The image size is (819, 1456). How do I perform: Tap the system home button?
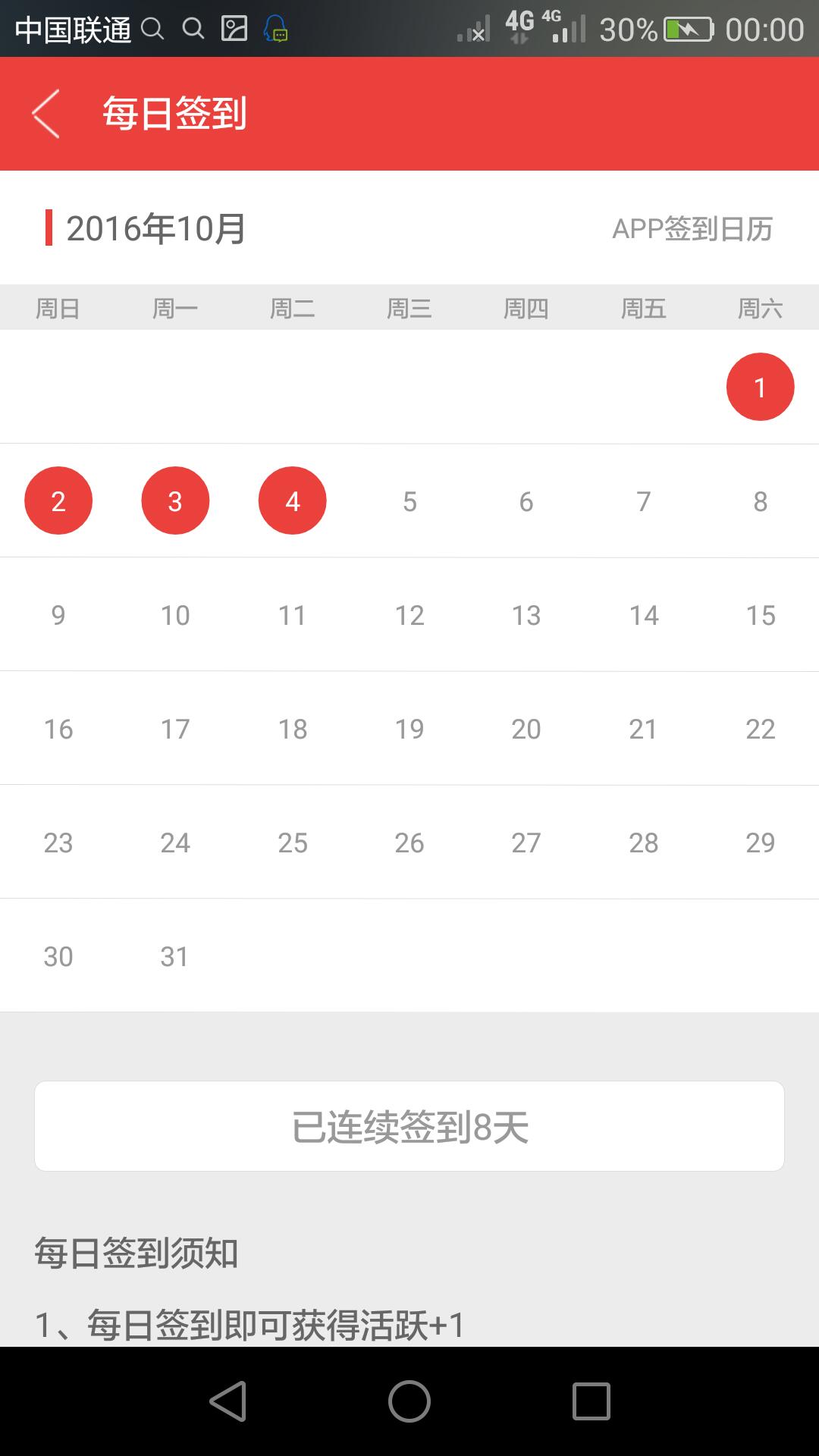tap(409, 1401)
